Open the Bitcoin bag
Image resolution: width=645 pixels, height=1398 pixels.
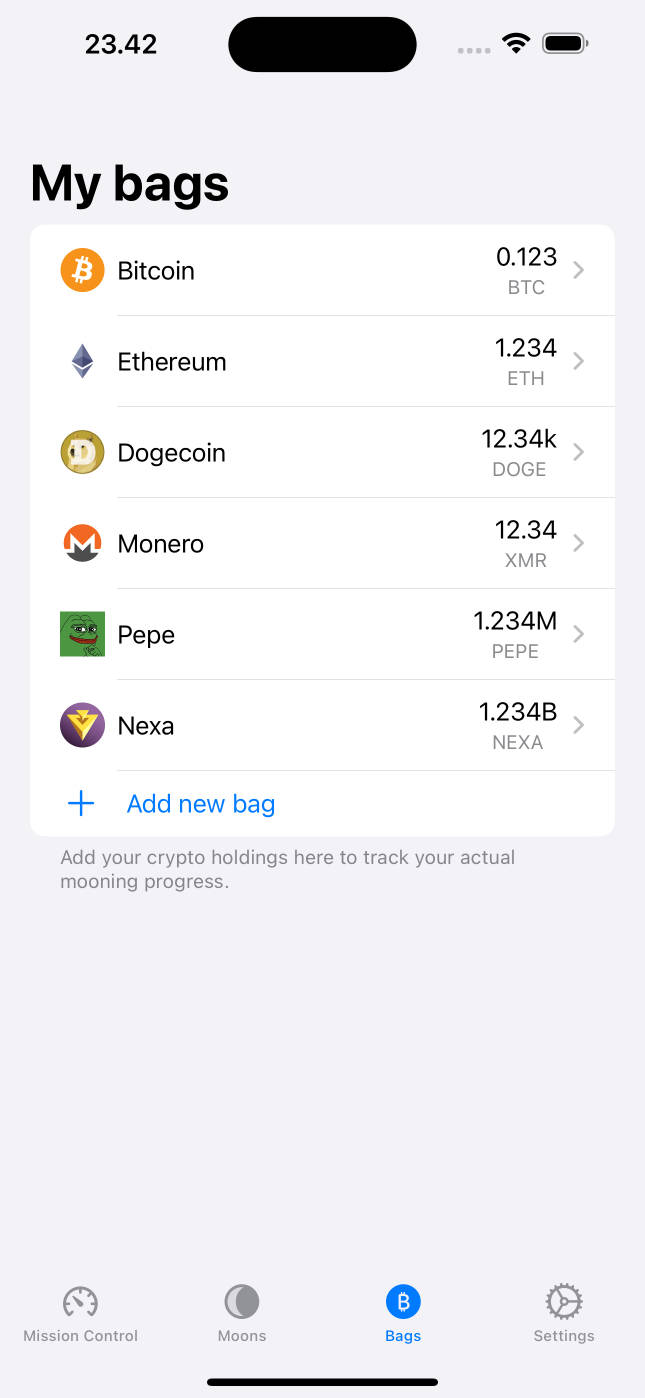coord(322,271)
